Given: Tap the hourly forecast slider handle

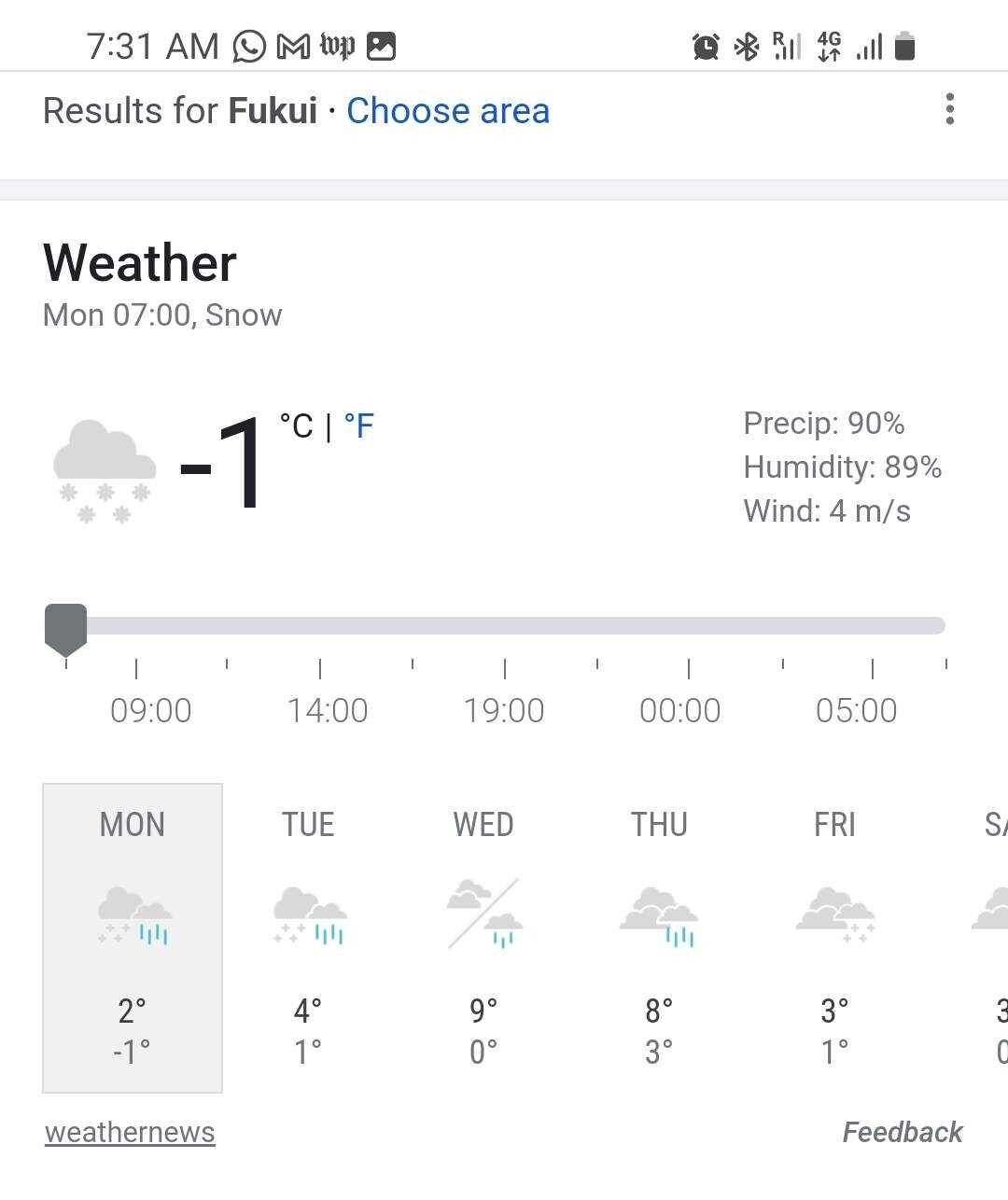Looking at the screenshot, I should click(65, 628).
